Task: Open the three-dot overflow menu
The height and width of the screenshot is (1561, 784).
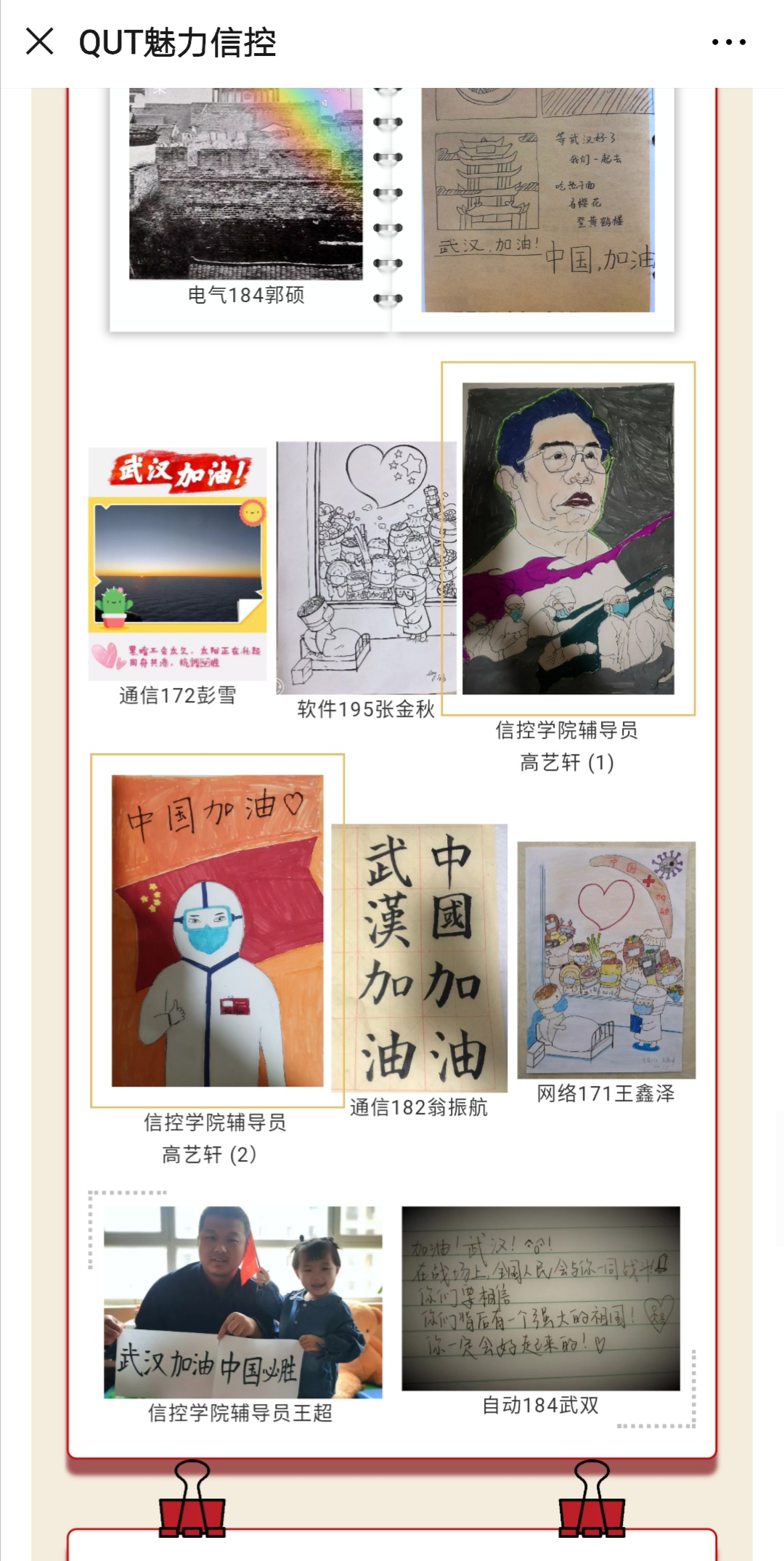Action: (728, 42)
